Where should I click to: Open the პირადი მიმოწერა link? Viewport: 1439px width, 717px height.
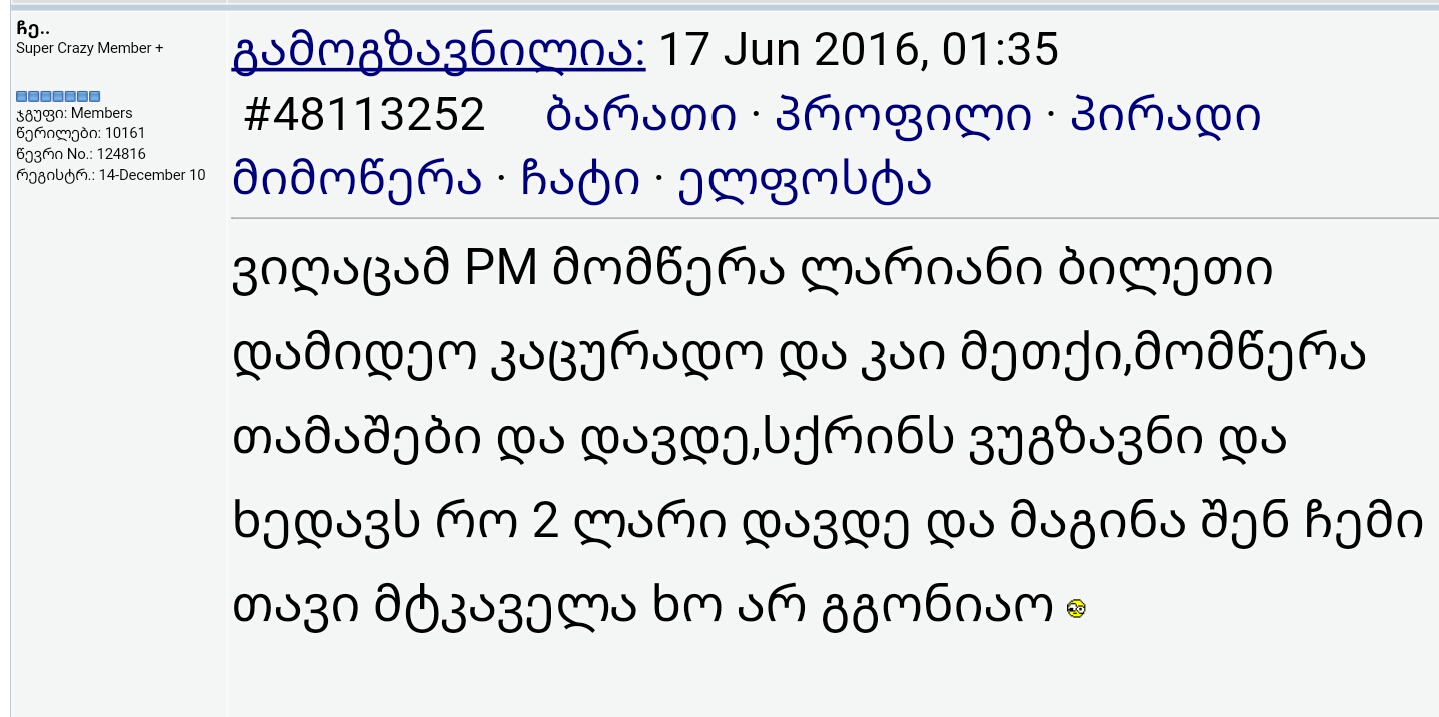point(1164,116)
